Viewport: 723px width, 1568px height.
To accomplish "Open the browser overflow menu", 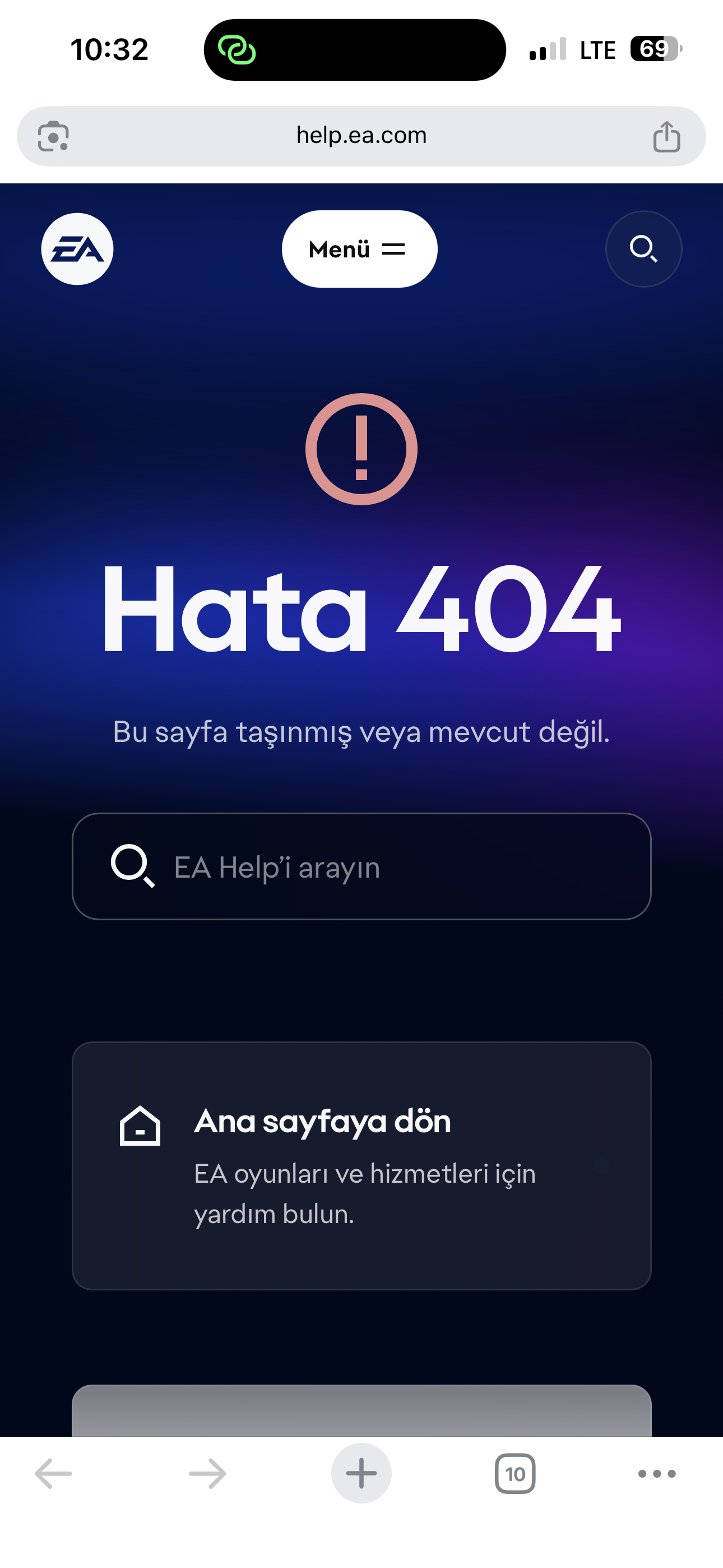I will coord(657,1474).
